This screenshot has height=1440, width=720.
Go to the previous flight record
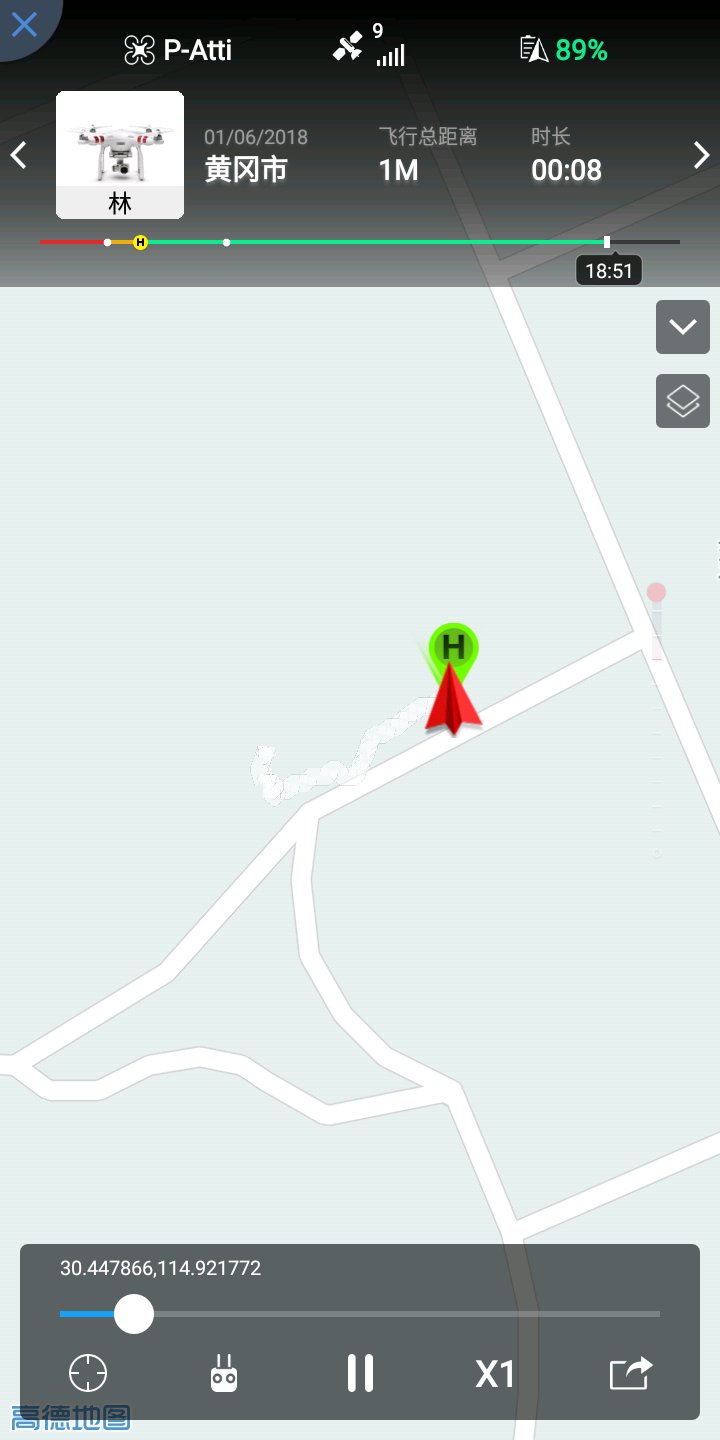tap(18, 155)
